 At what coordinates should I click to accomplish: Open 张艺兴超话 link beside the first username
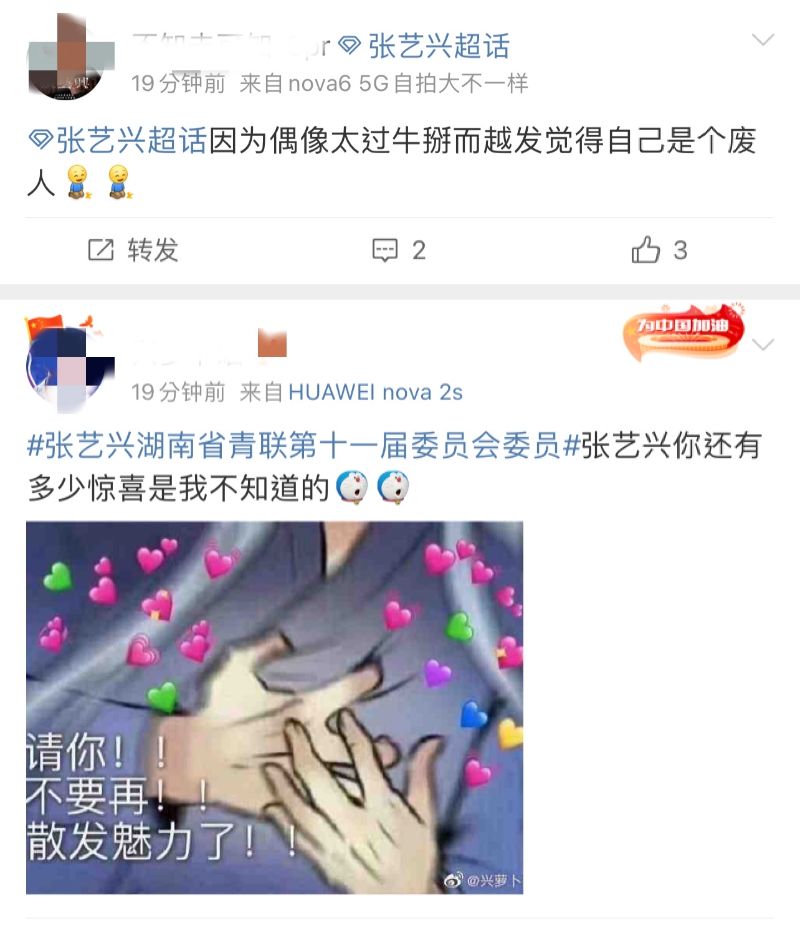(425, 46)
